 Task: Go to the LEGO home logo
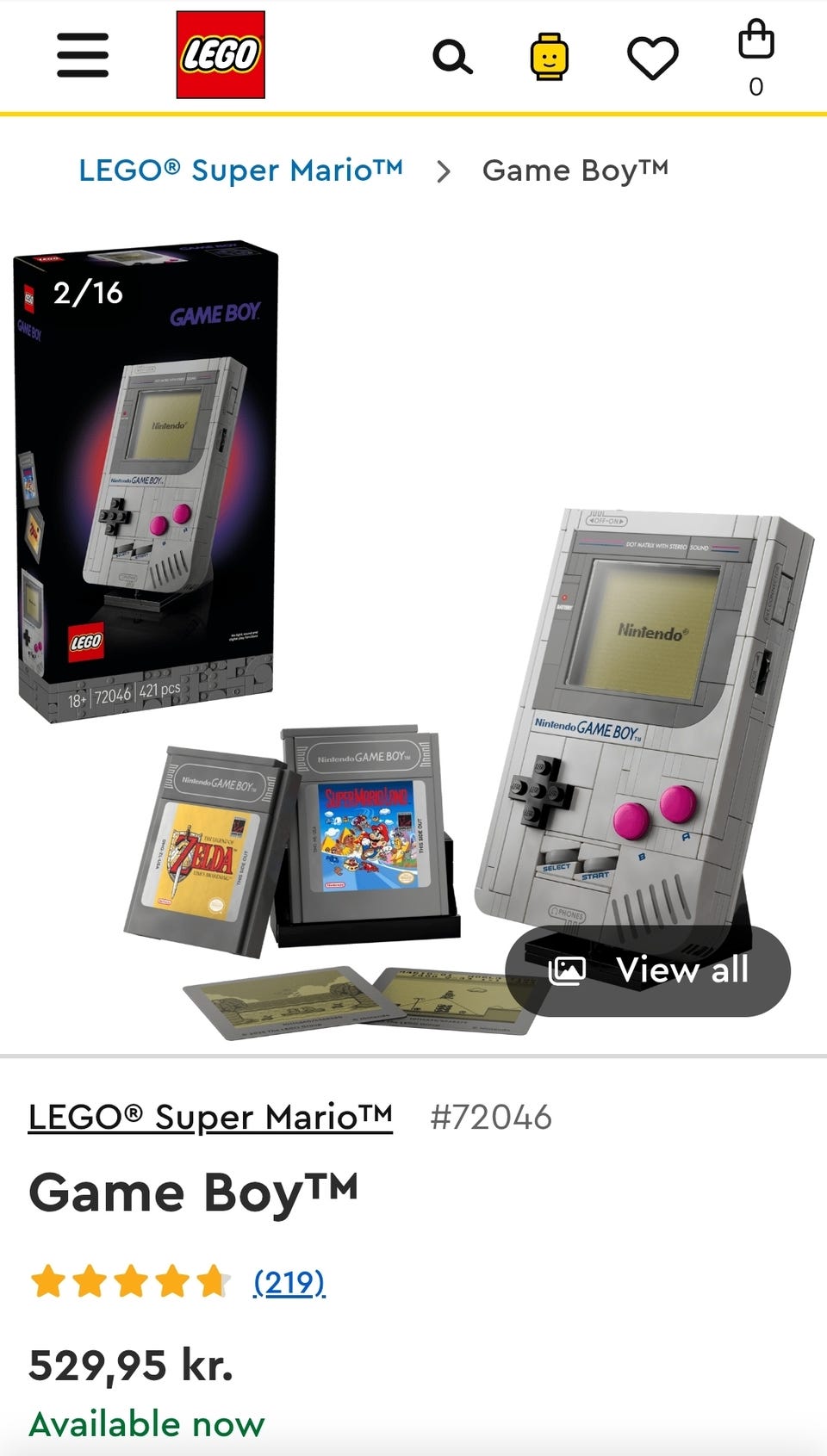tap(221, 55)
